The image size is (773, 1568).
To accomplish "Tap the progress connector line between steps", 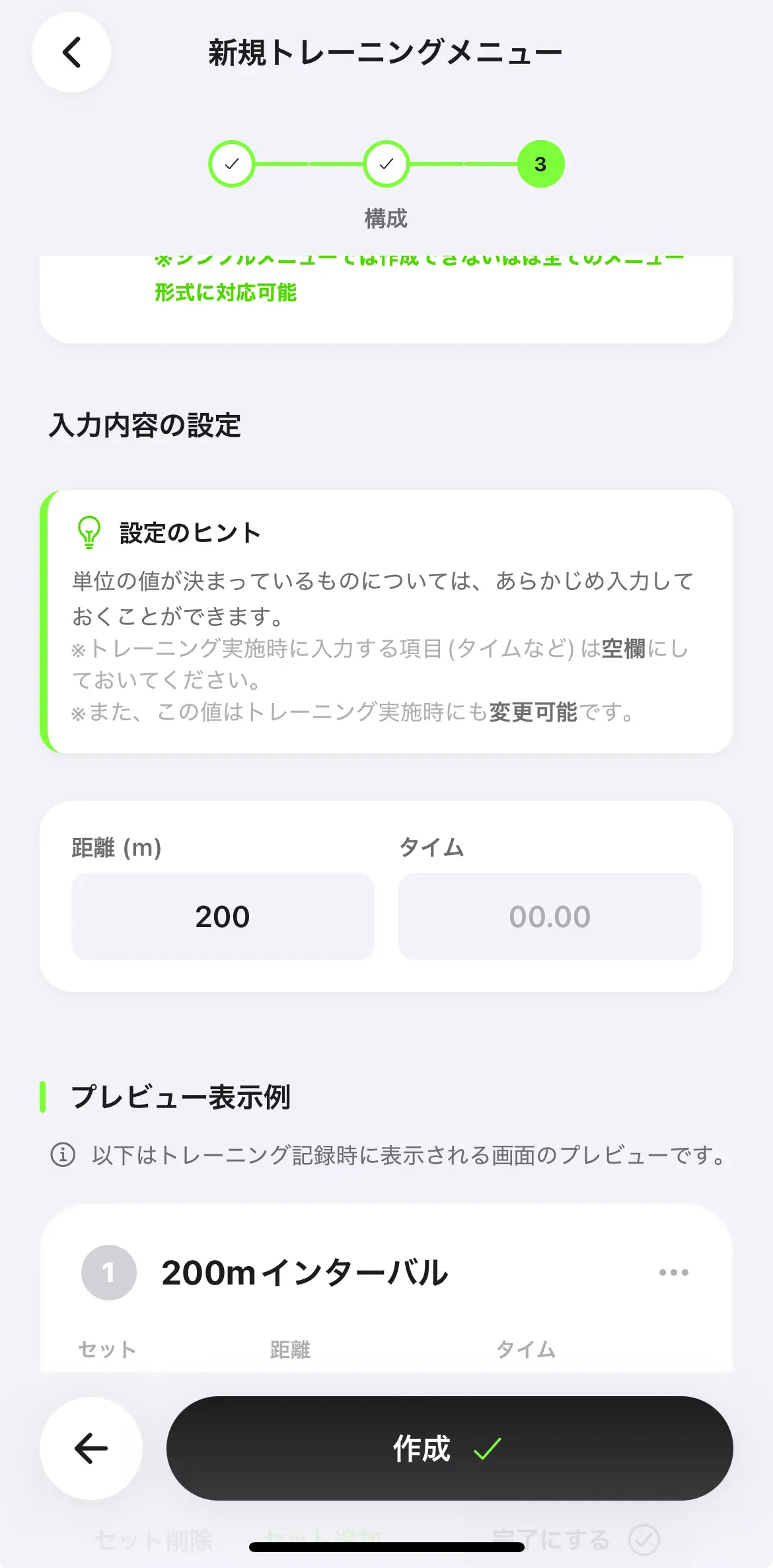I will click(309, 163).
